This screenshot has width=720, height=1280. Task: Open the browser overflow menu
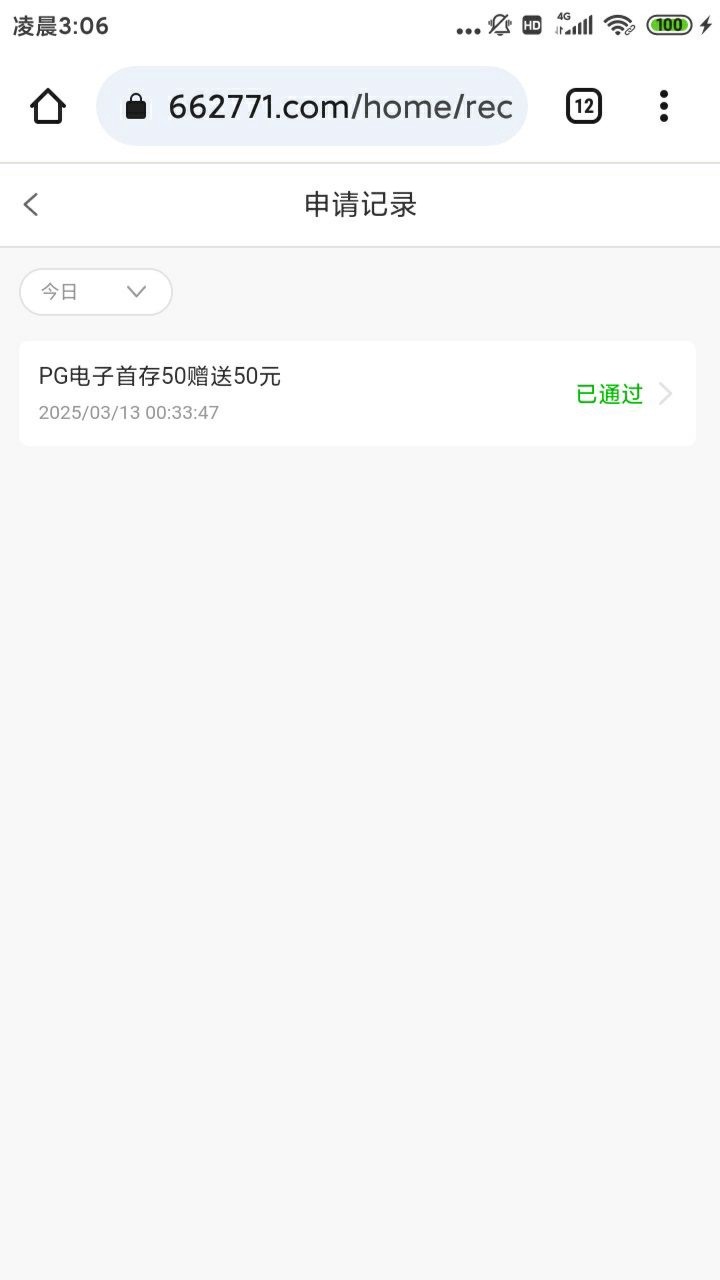click(x=663, y=106)
